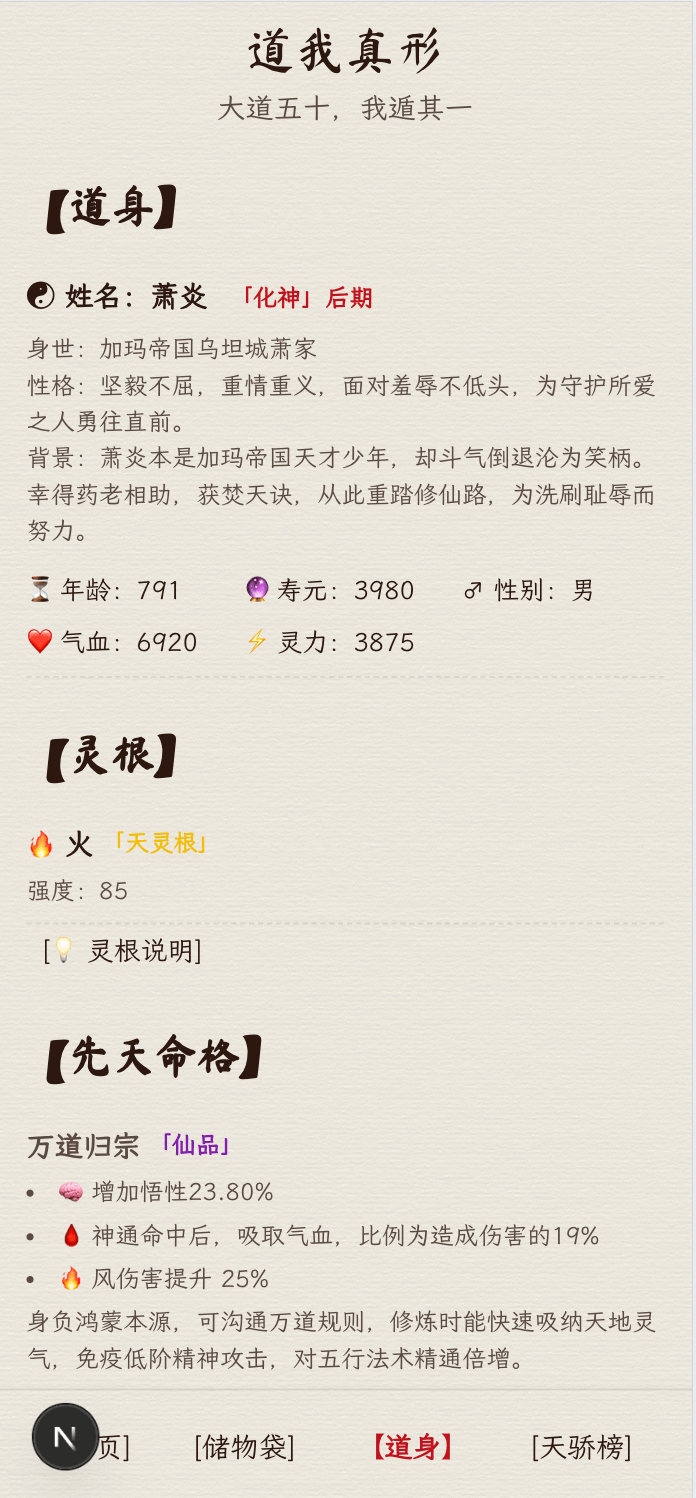The width and height of the screenshot is (696, 1498).
Task: Open the 储物袋 tab
Action: tap(245, 1446)
